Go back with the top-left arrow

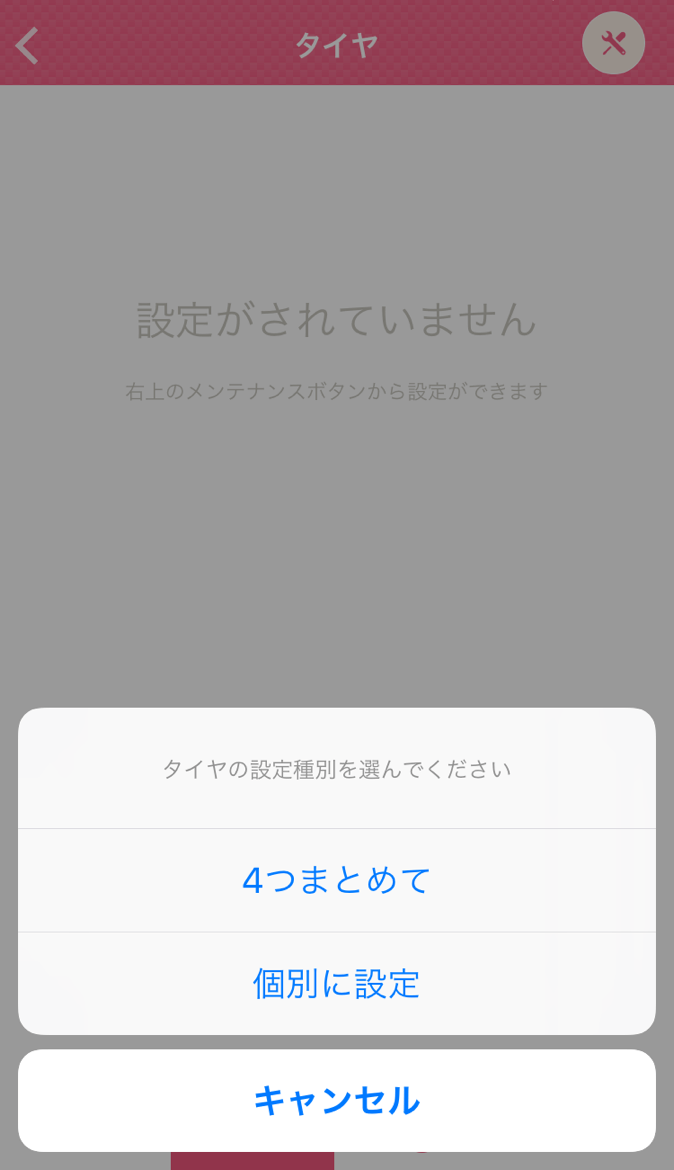click(x=28, y=46)
